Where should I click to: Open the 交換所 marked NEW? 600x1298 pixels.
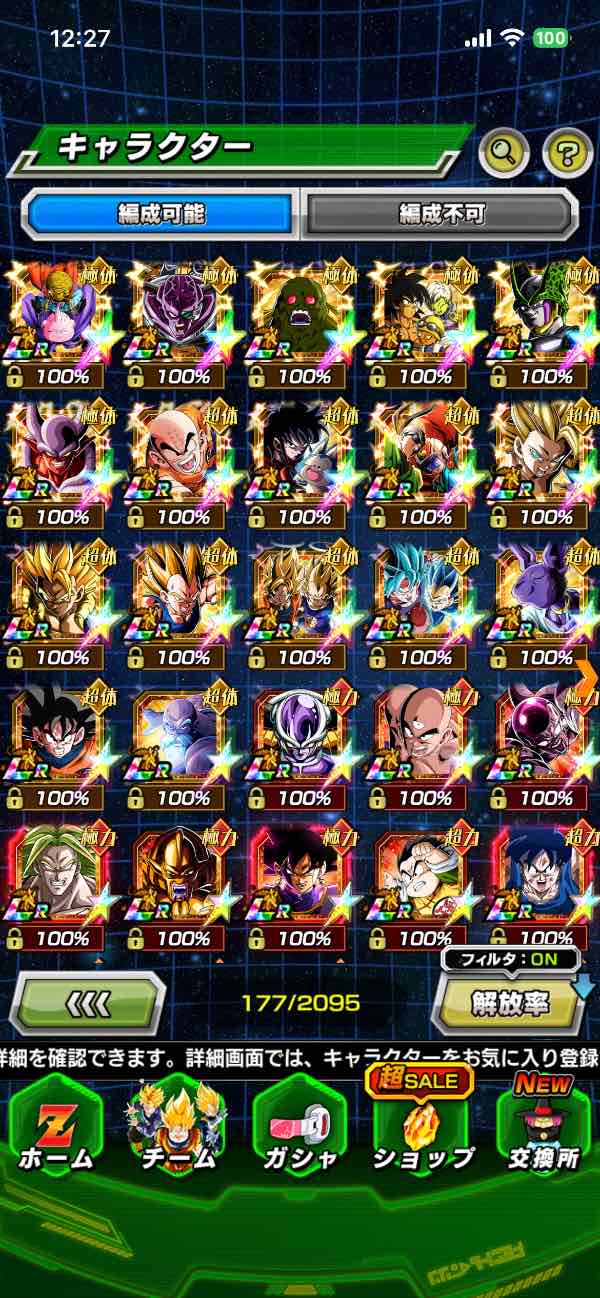(543, 1128)
